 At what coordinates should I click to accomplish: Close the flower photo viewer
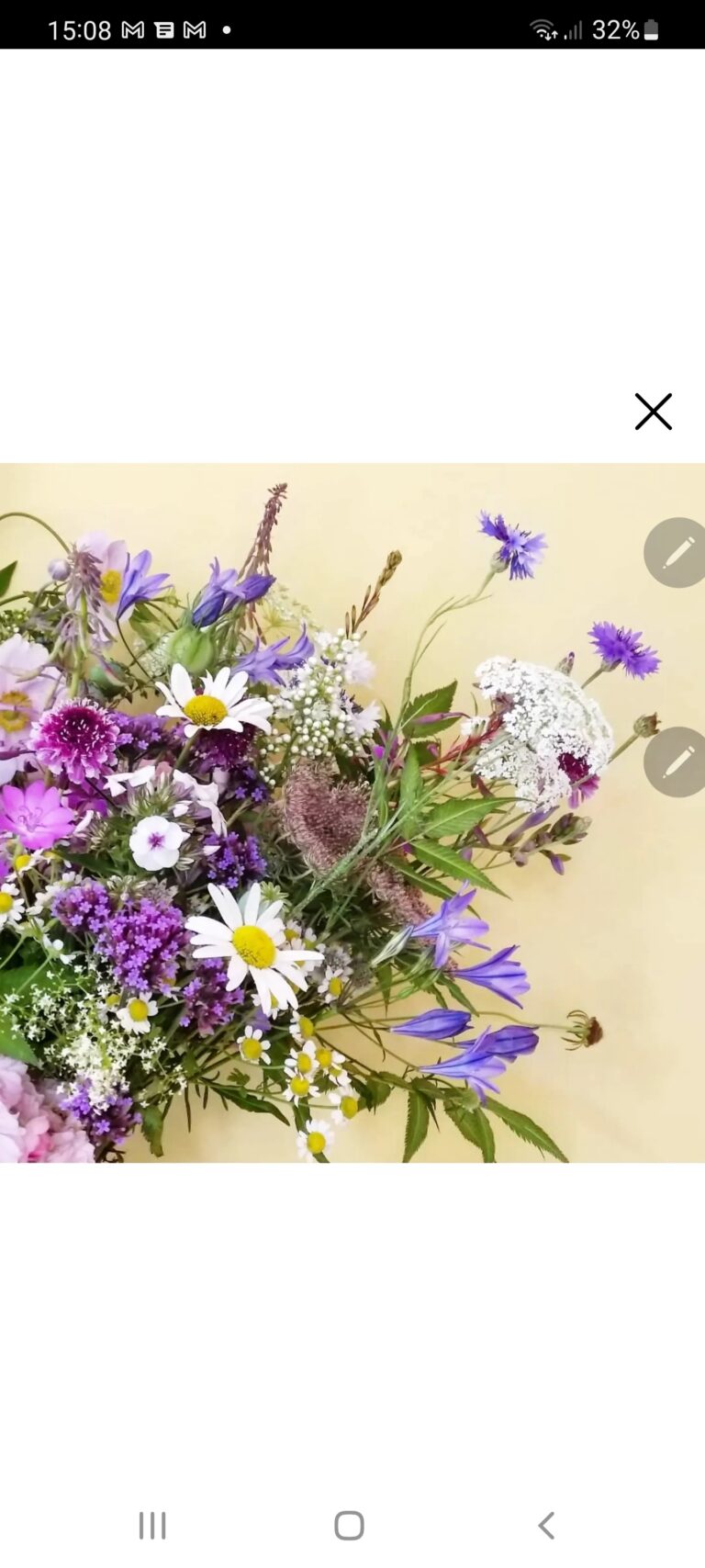[x=653, y=412]
